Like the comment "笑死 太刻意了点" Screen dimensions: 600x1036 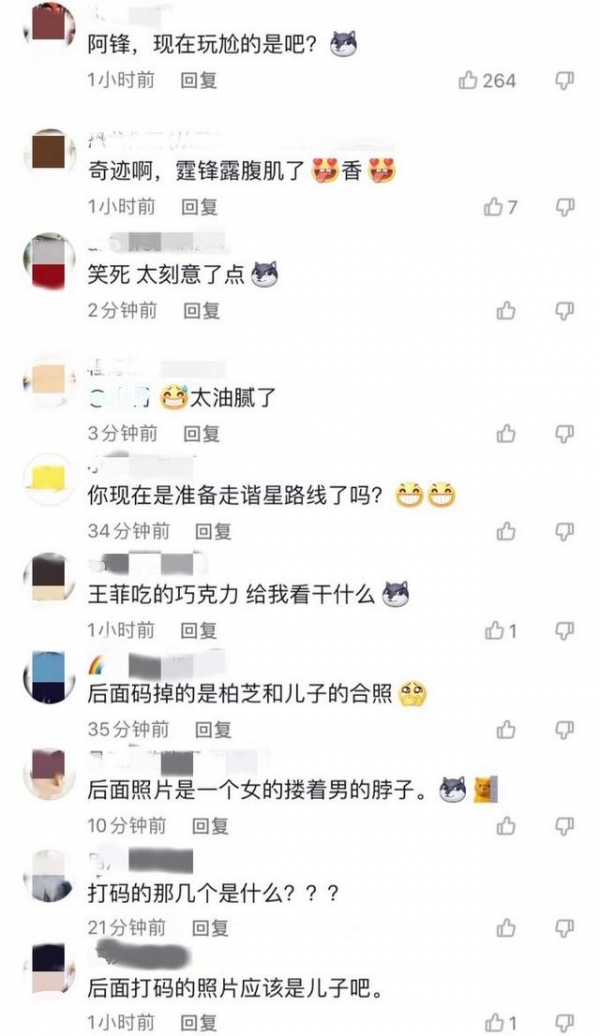click(x=507, y=311)
